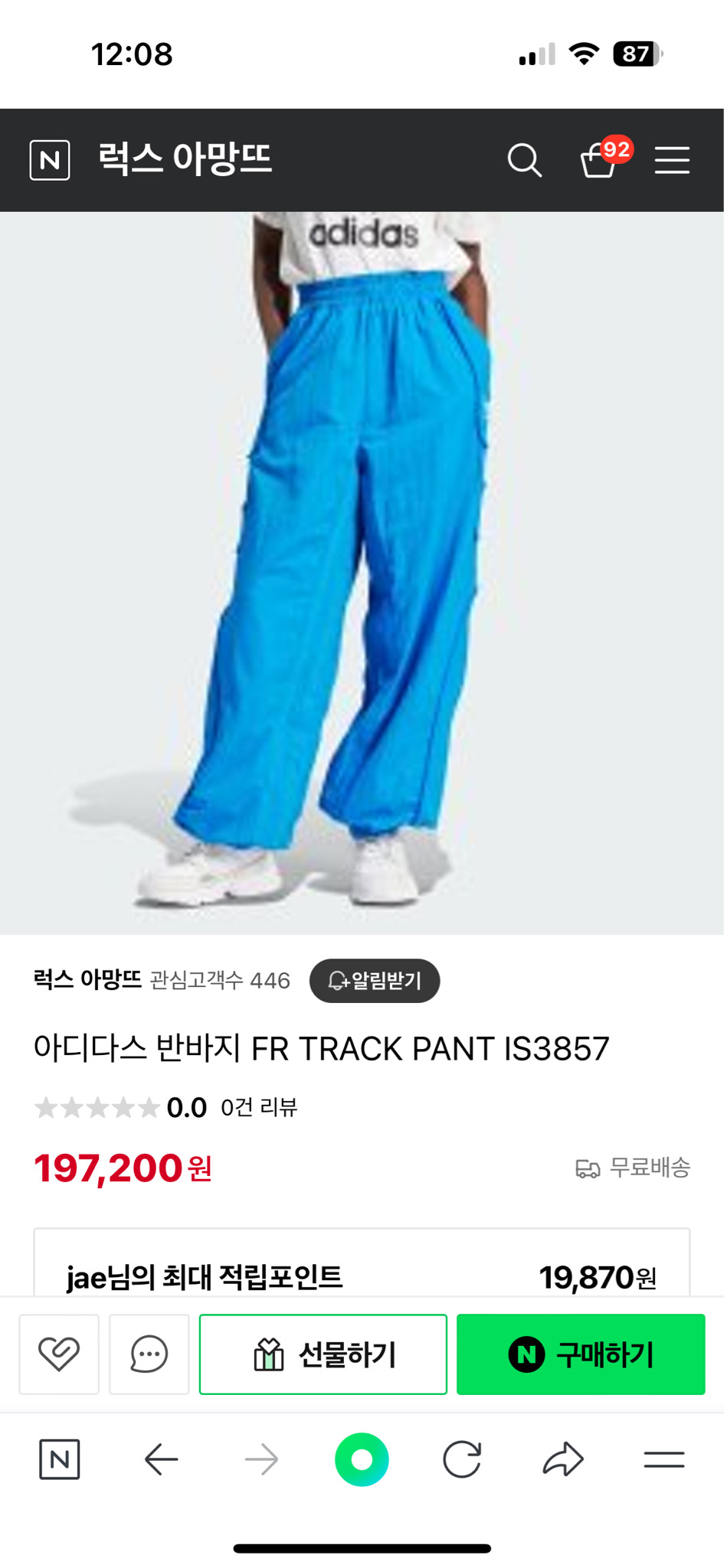This screenshot has width=724, height=1568.
Task: Open the store menu via hamburger icon
Action: point(672,161)
